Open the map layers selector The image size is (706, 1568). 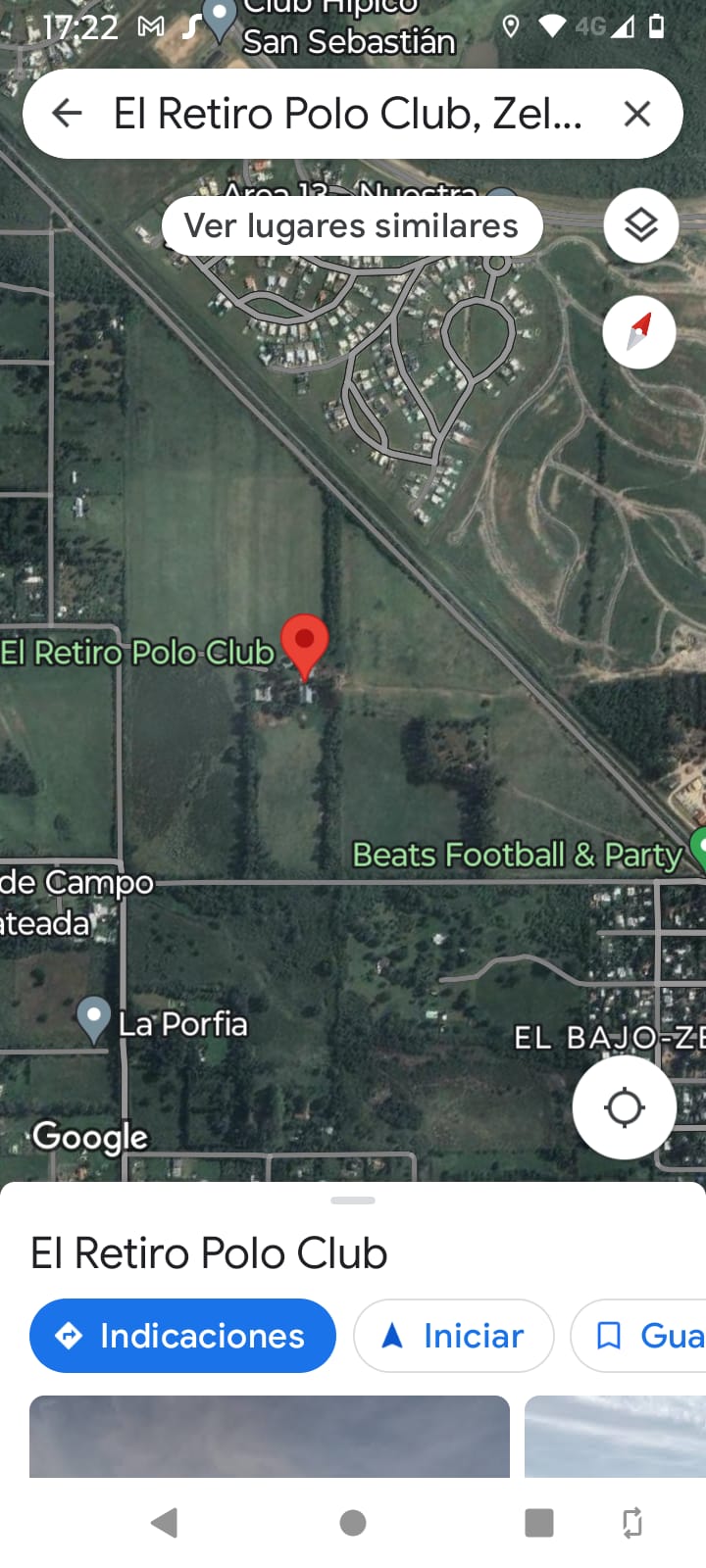click(x=640, y=225)
